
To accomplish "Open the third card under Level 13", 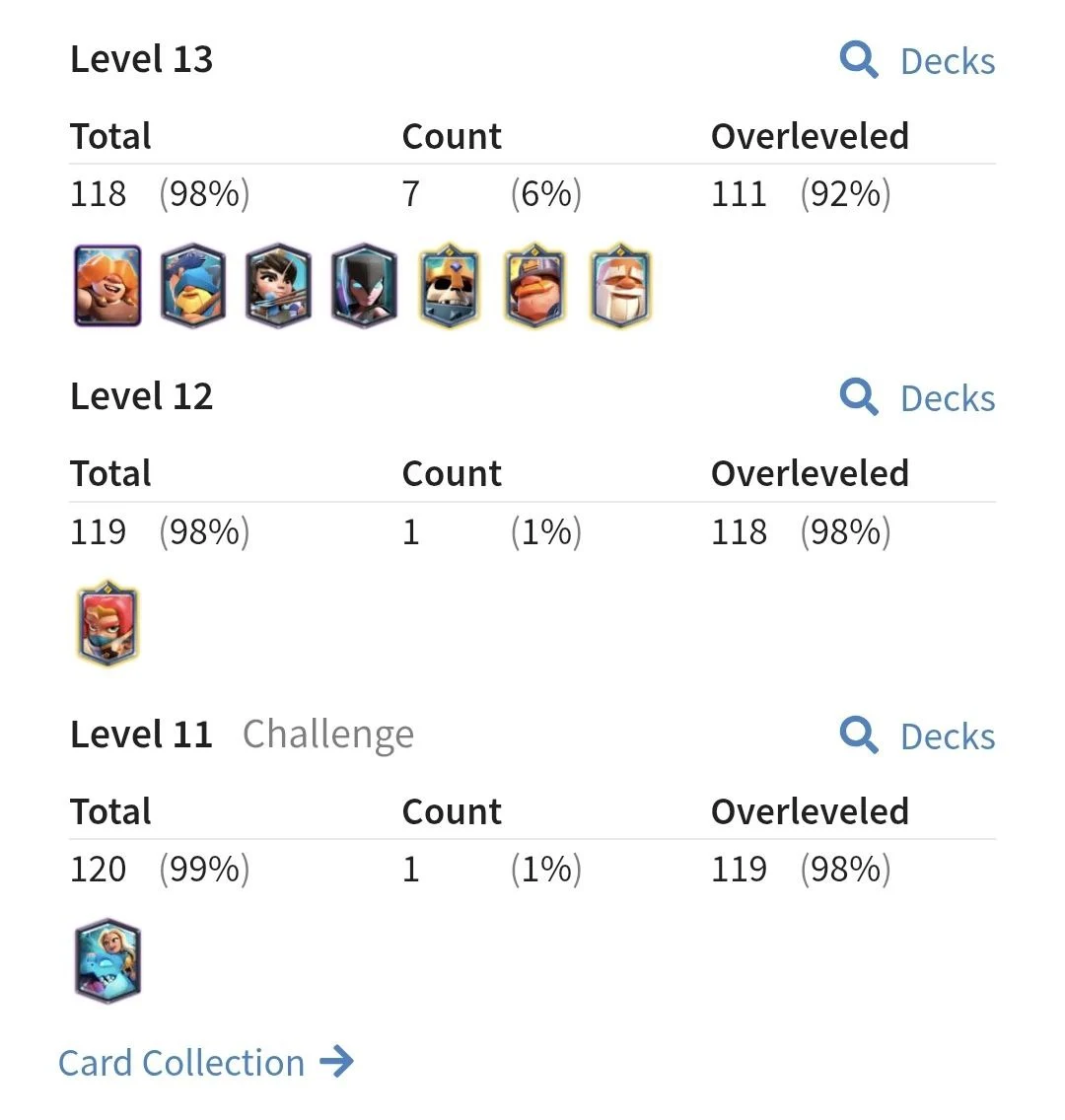I will click(x=278, y=286).
